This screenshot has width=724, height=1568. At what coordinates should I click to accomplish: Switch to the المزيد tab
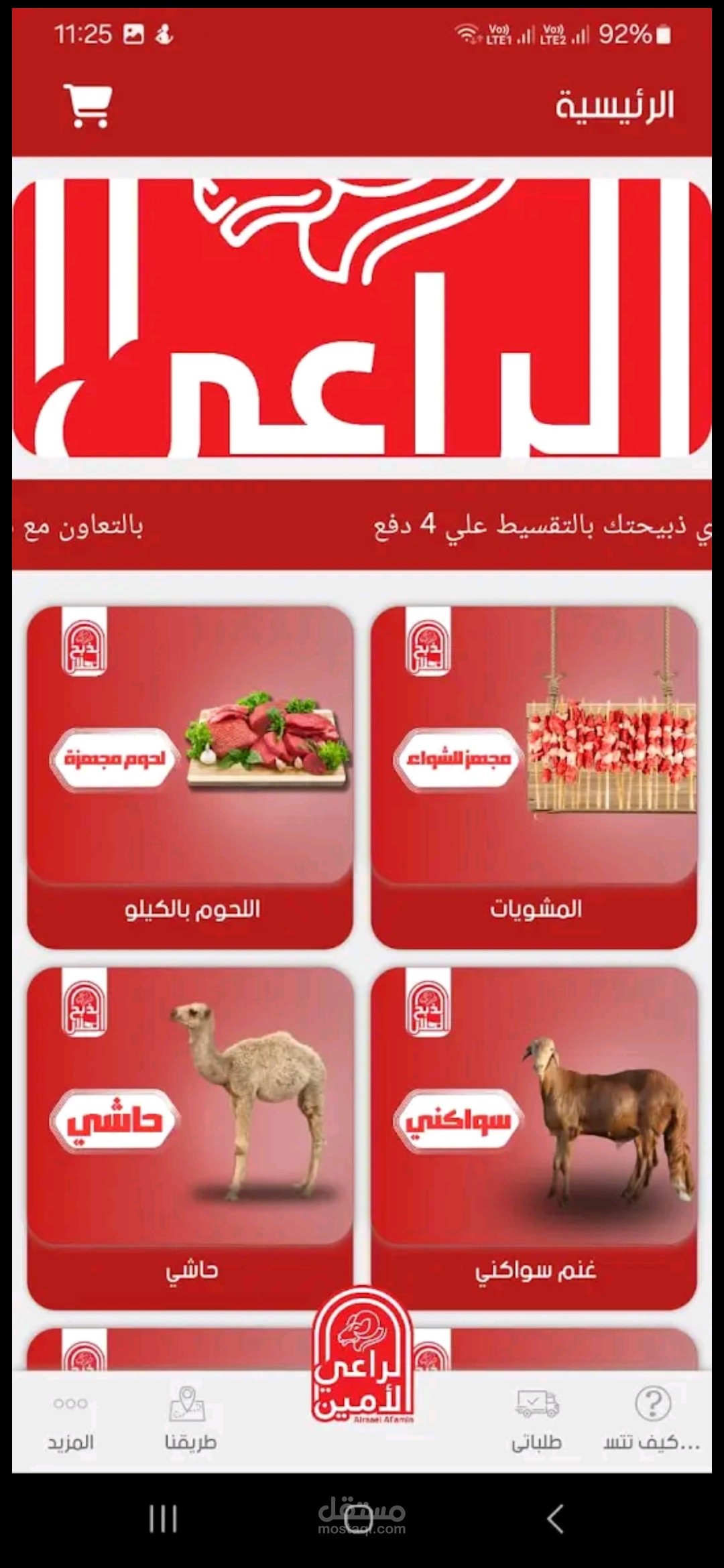pyautogui.click(x=70, y=1421)
